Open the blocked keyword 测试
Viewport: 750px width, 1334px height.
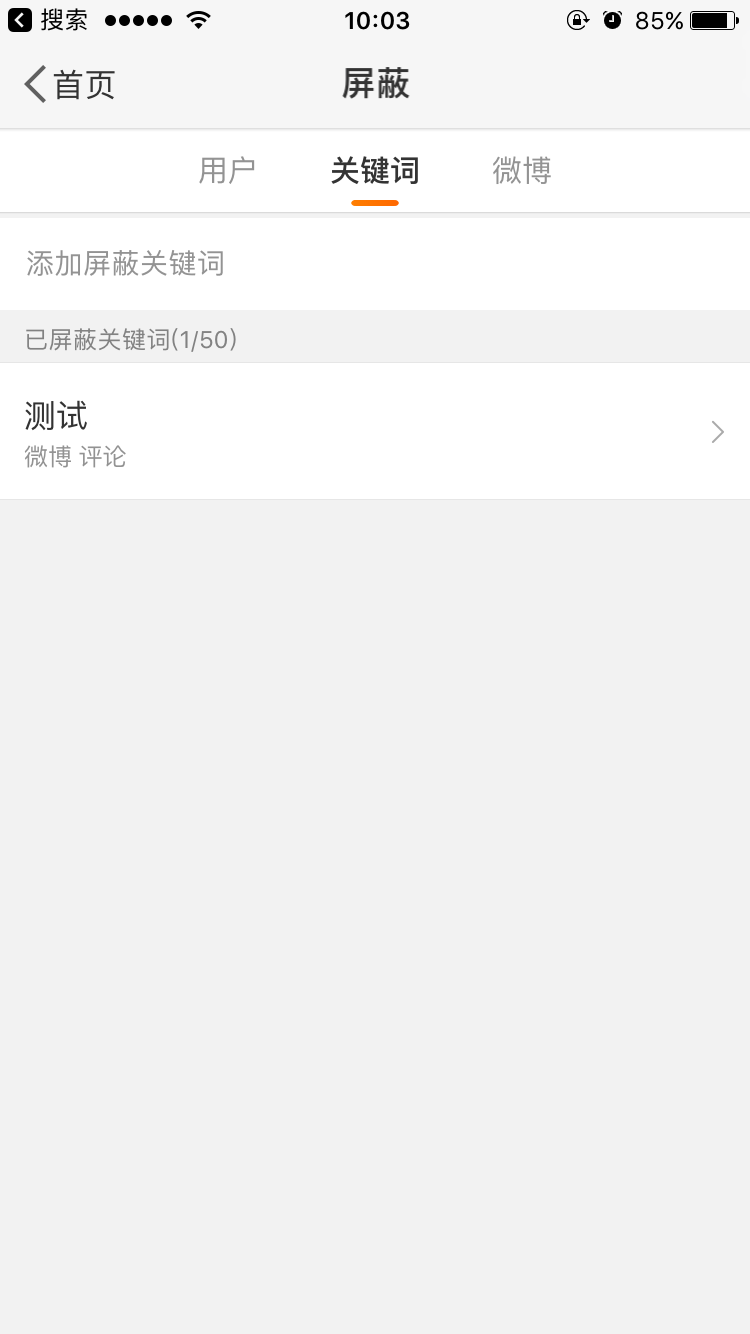[375, 431]
